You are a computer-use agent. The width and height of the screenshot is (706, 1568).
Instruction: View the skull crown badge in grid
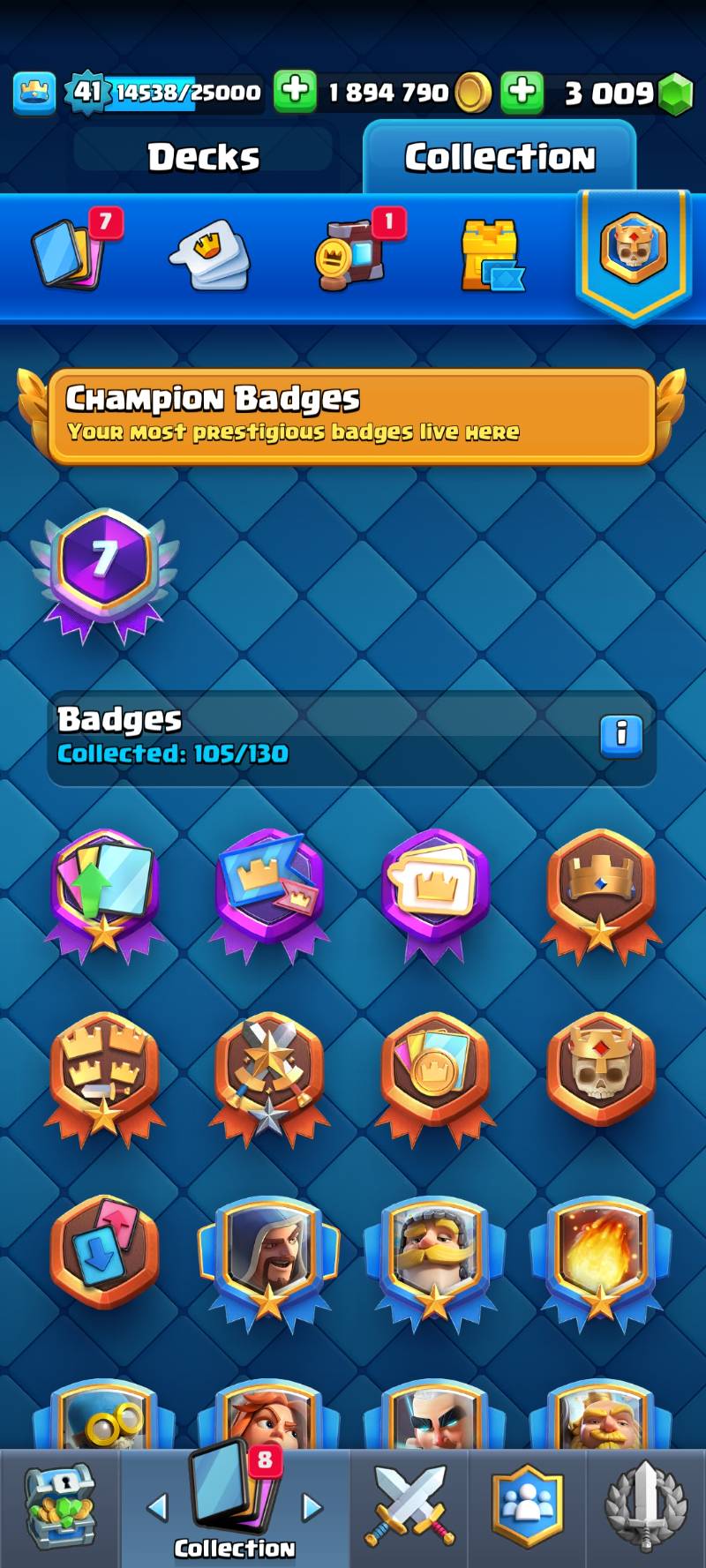pyautogui.click(x=601, y=1069)
